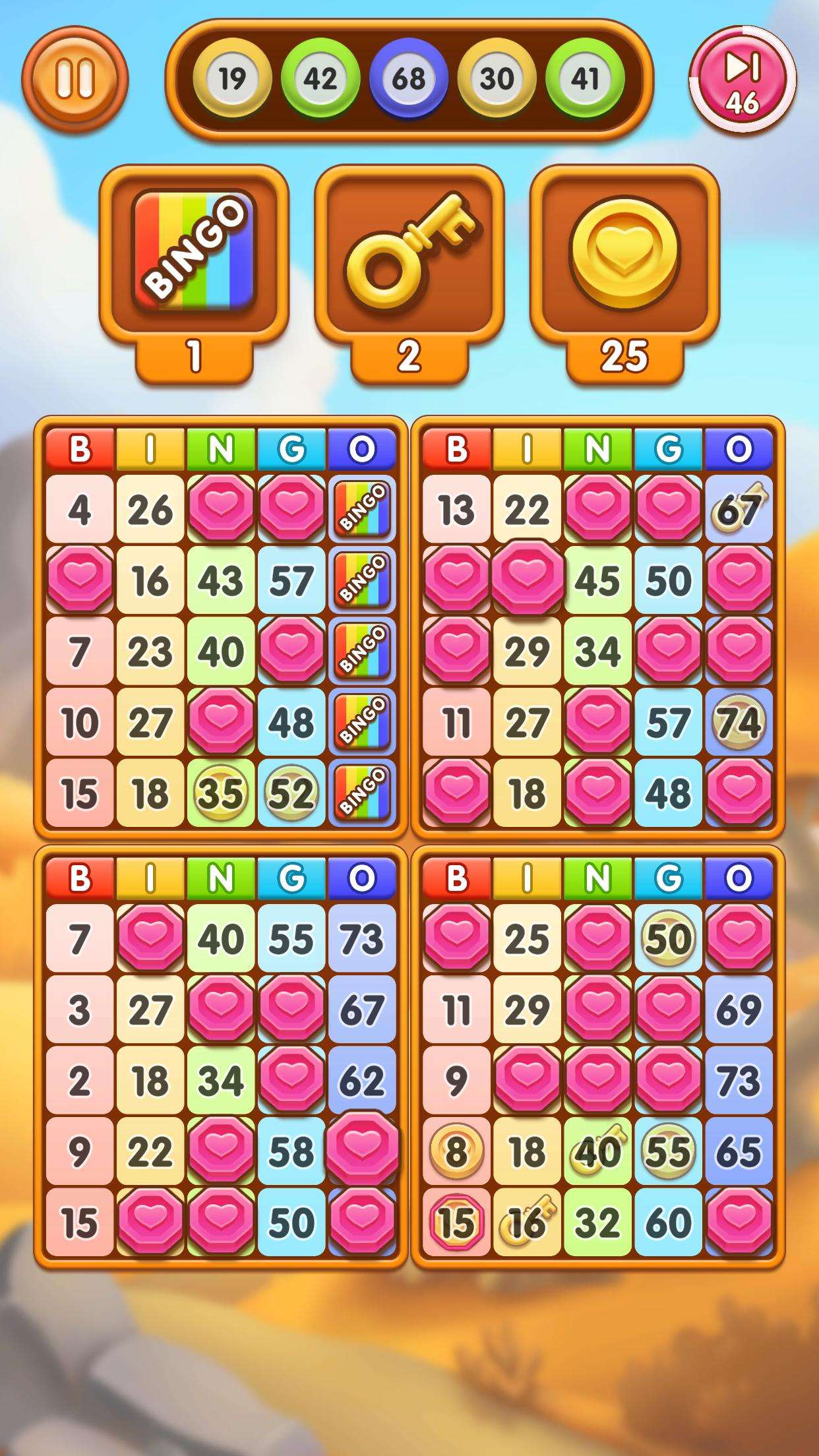Select cell 52 with the coin
Screen dimensions: 819x1456
291,793
